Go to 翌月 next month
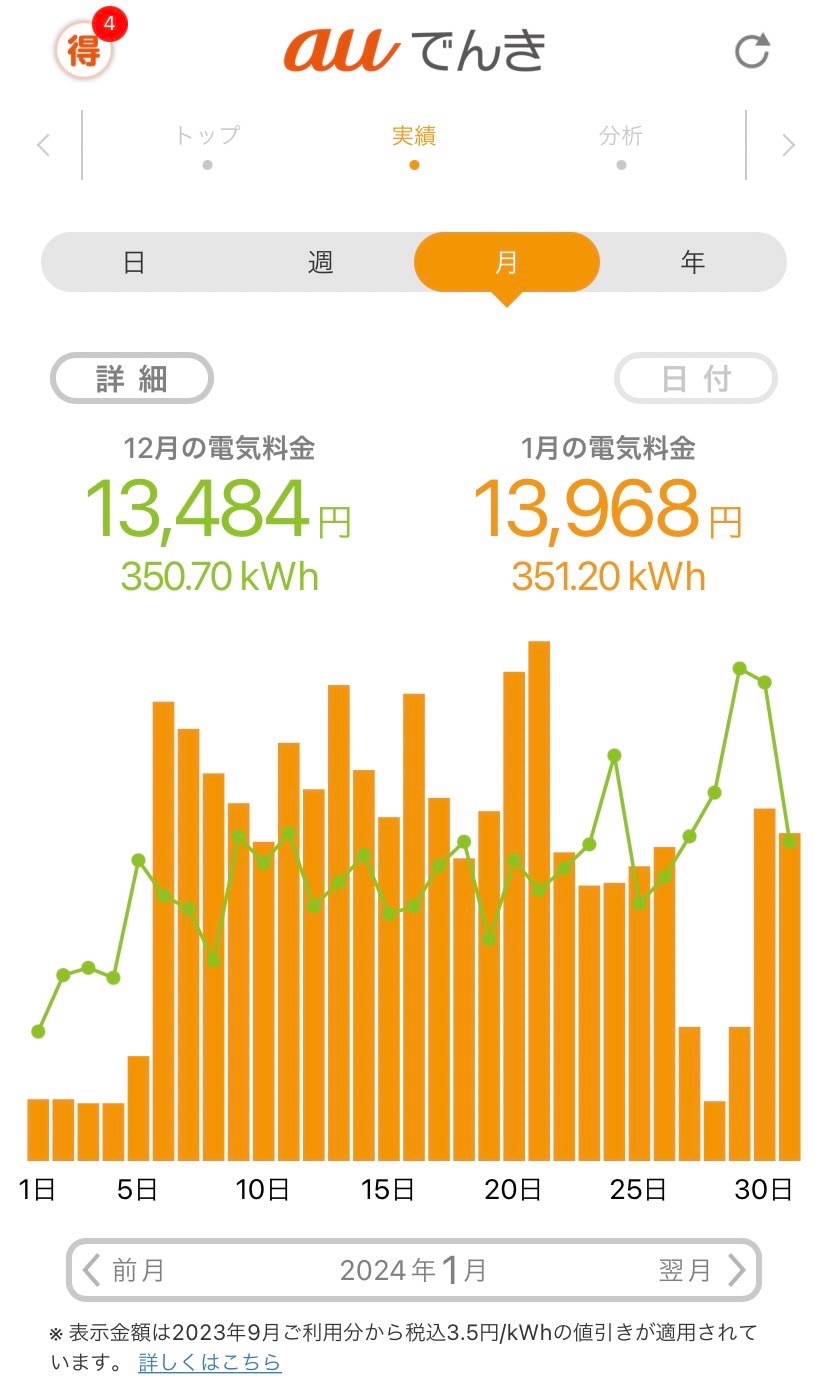 (703, 1270)
